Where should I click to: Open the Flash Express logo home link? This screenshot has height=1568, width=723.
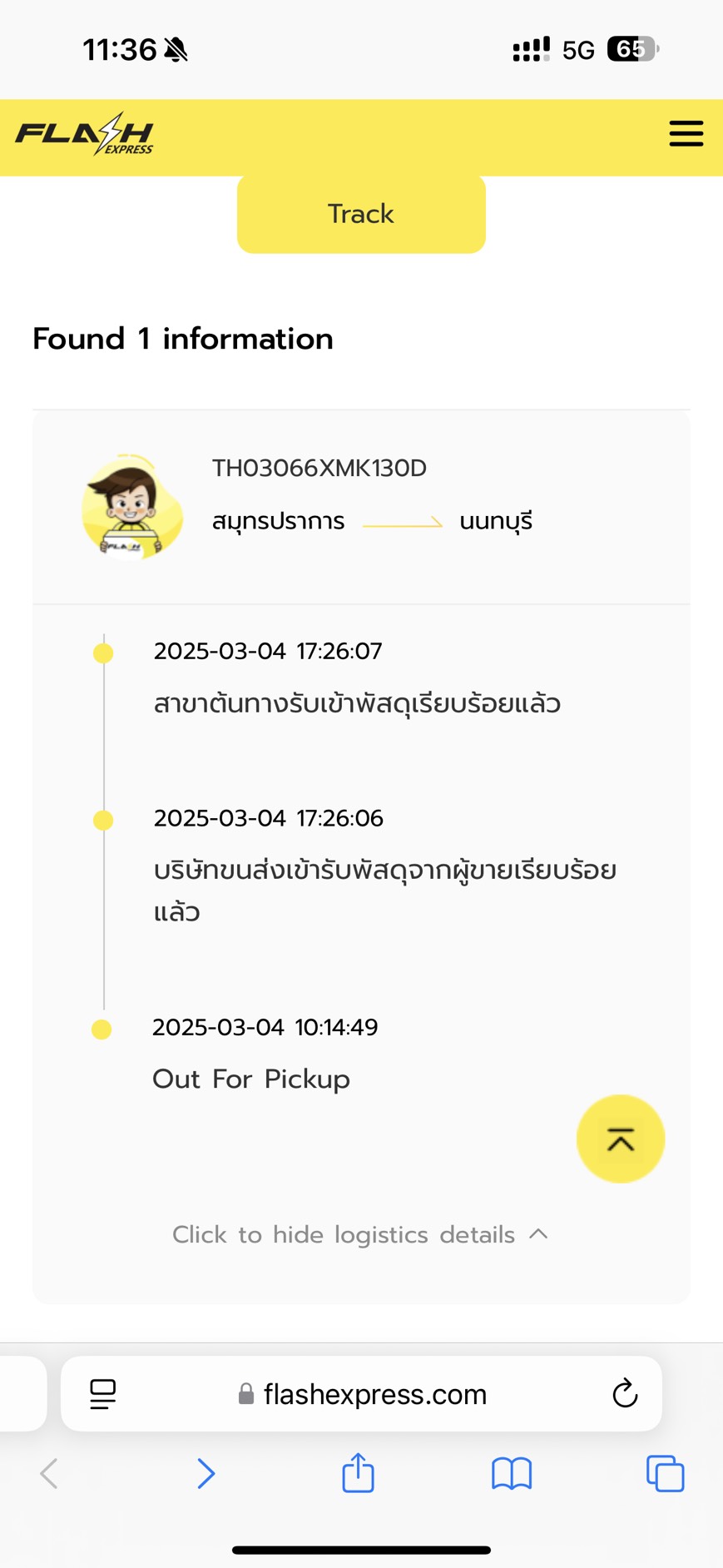point(85,134)
